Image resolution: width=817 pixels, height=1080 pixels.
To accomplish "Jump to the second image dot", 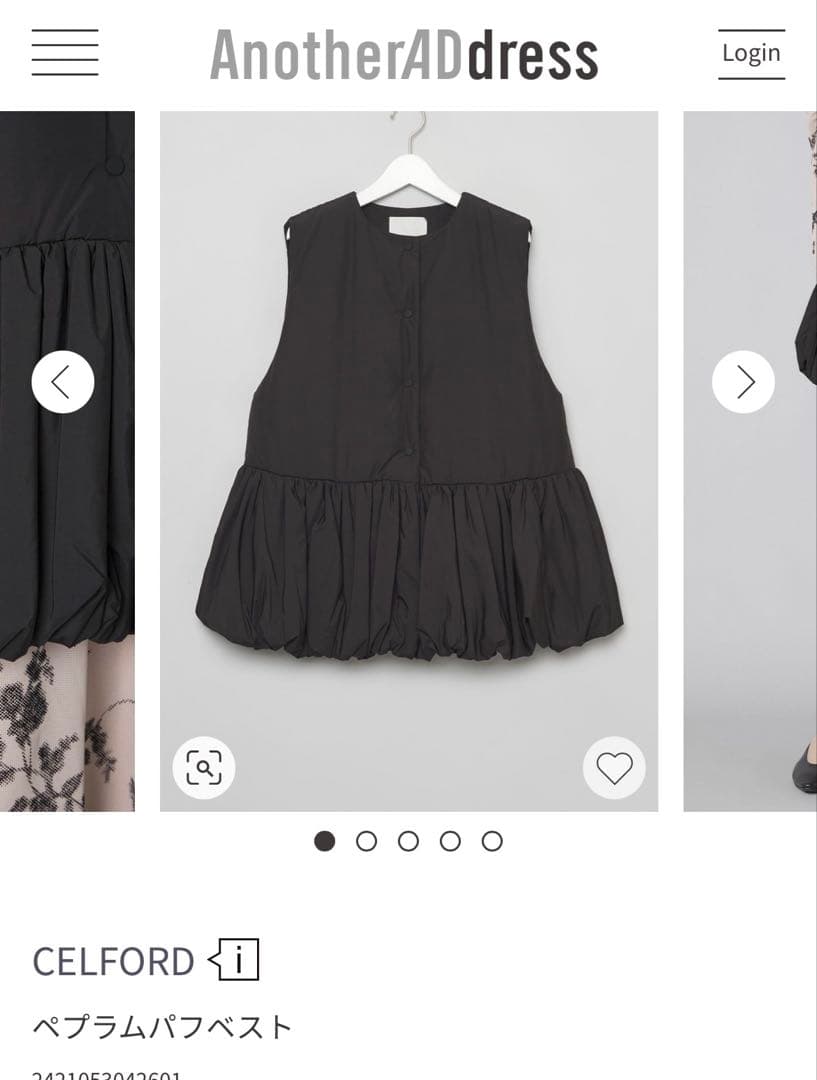I will 366,841.
